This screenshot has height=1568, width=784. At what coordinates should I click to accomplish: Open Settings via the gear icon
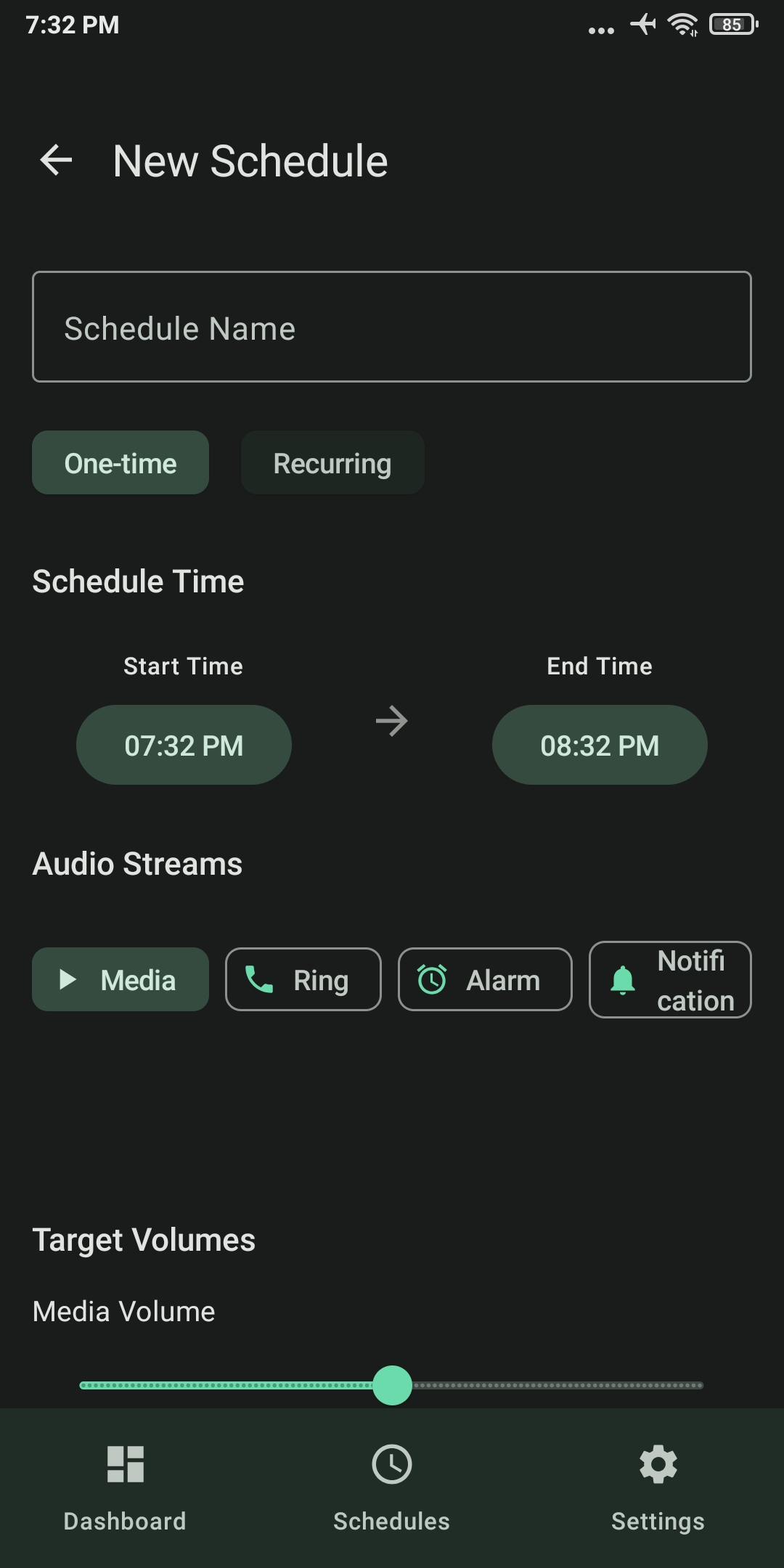point(658,1463)
